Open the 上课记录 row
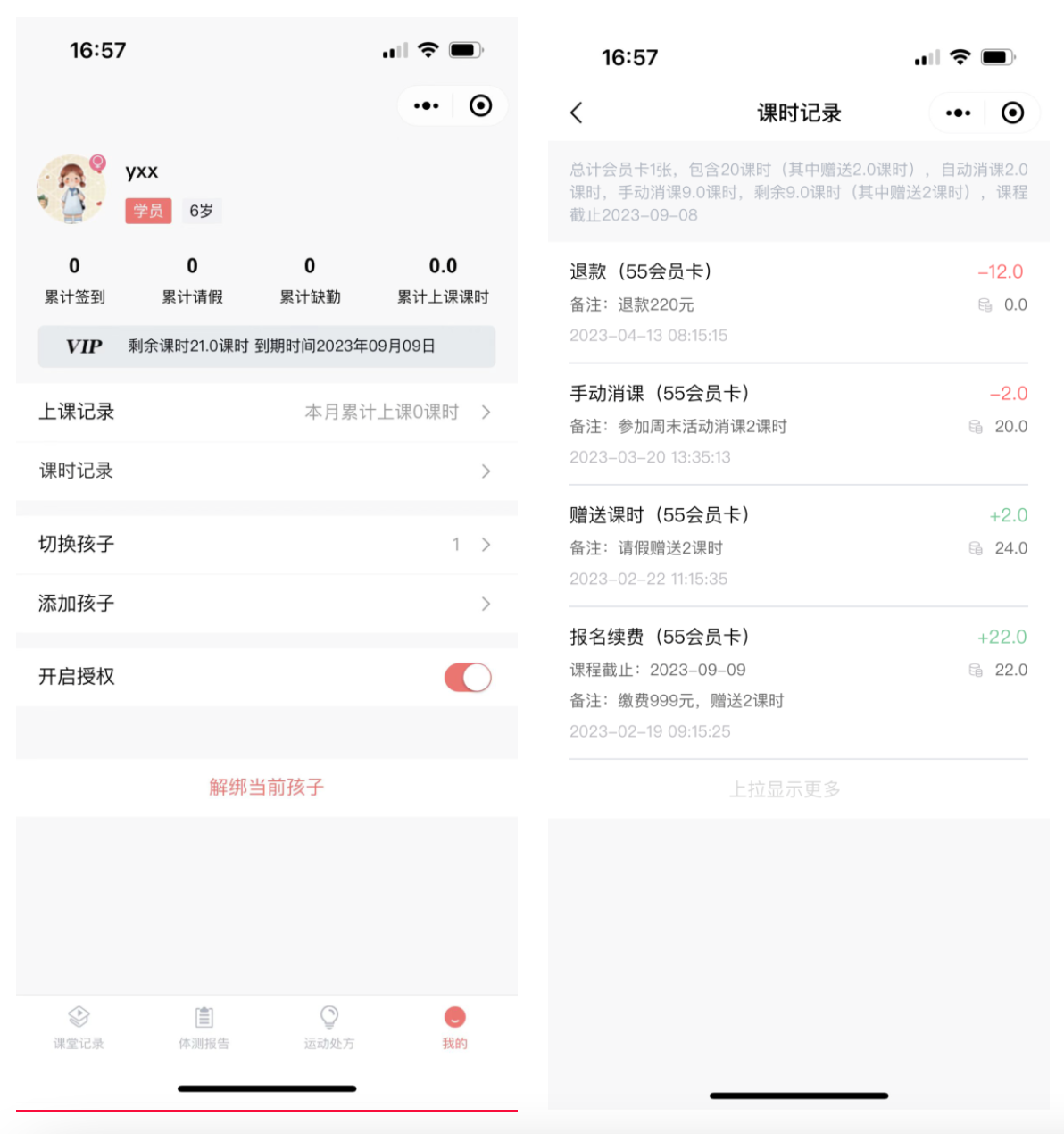Screen dimensions: 1064x1134 coord(266,412)
